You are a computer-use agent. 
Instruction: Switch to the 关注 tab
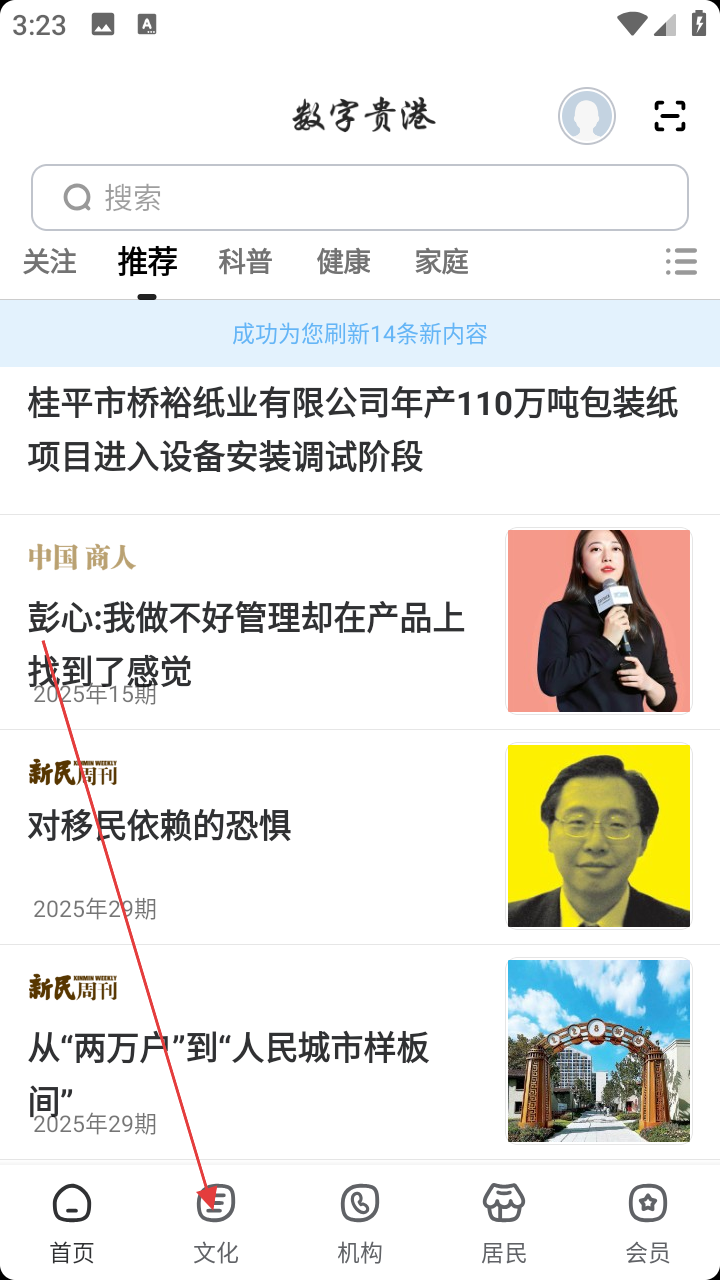click(50, 262)
